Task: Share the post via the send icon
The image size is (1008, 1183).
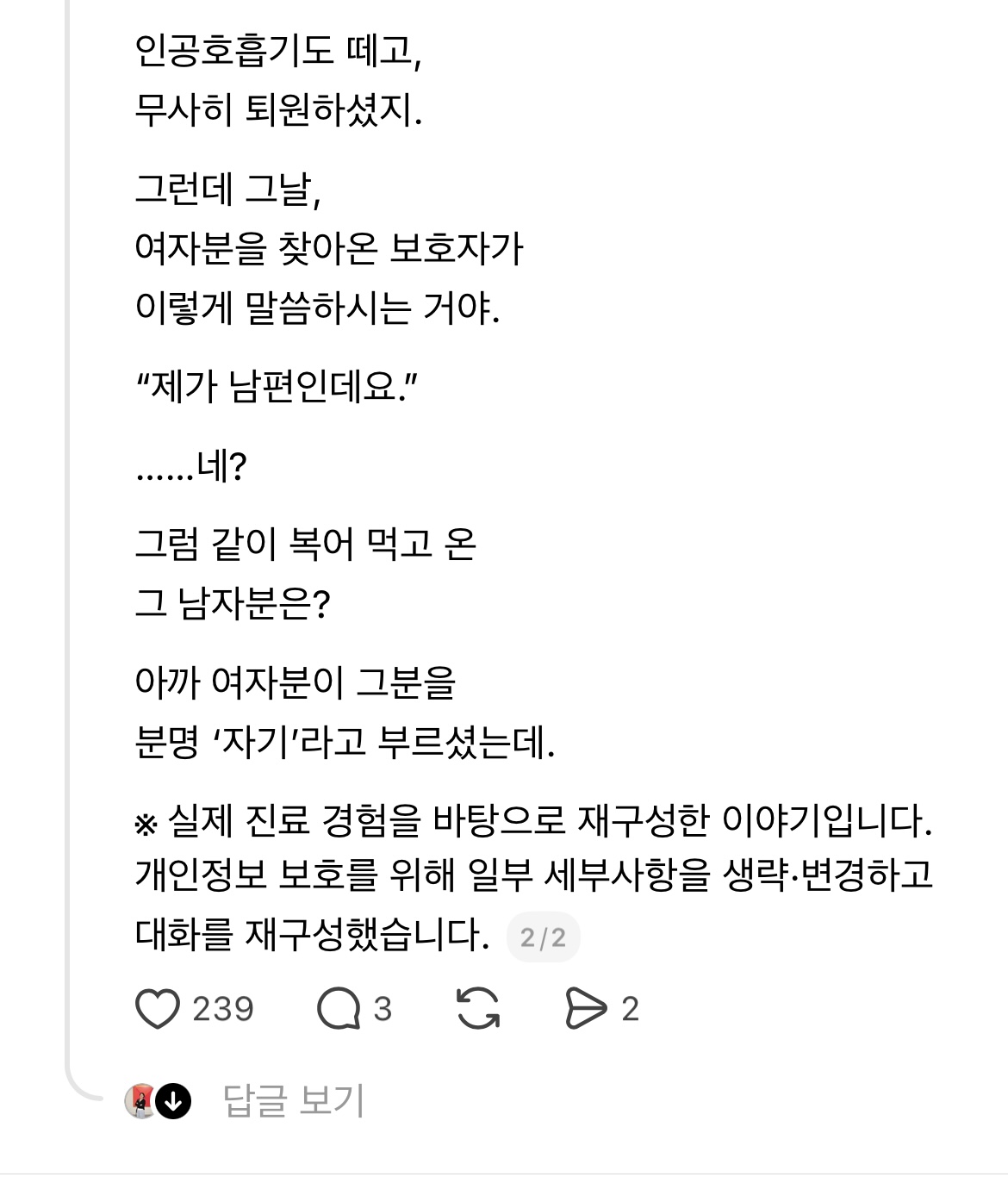Action: coord(586,1009)
